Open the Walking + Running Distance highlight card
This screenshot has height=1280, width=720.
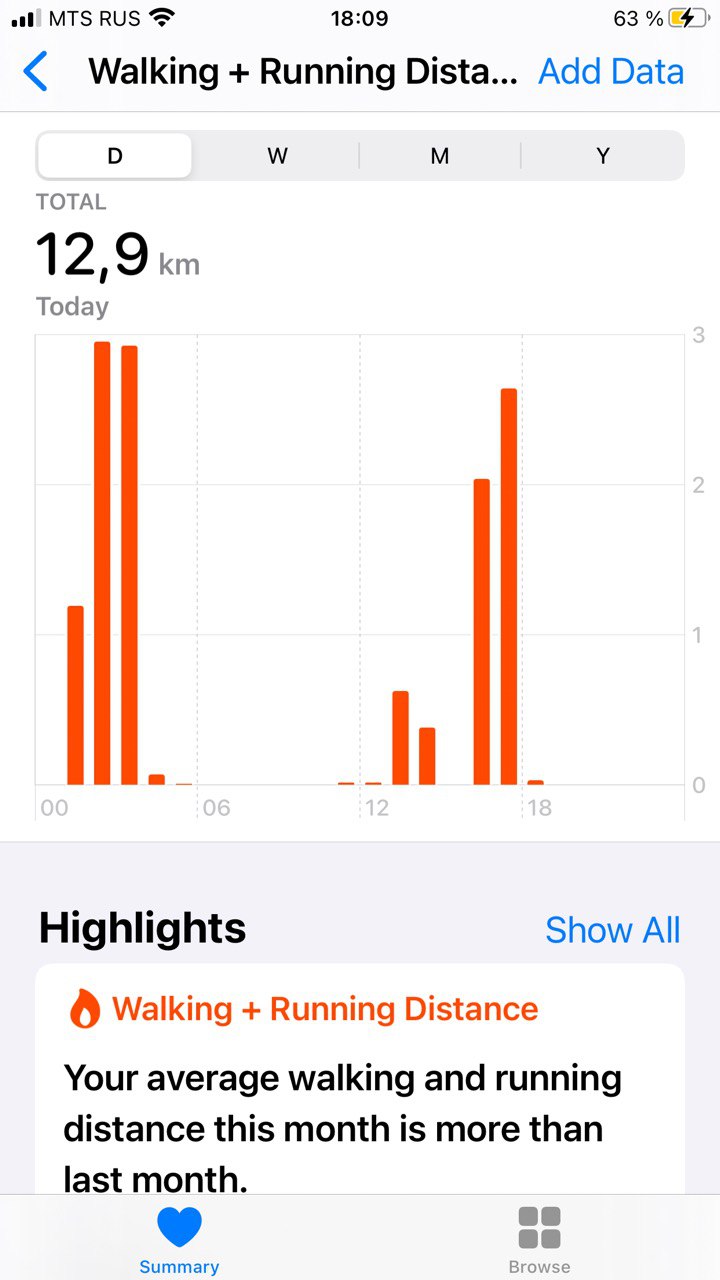click(360, 1080)
